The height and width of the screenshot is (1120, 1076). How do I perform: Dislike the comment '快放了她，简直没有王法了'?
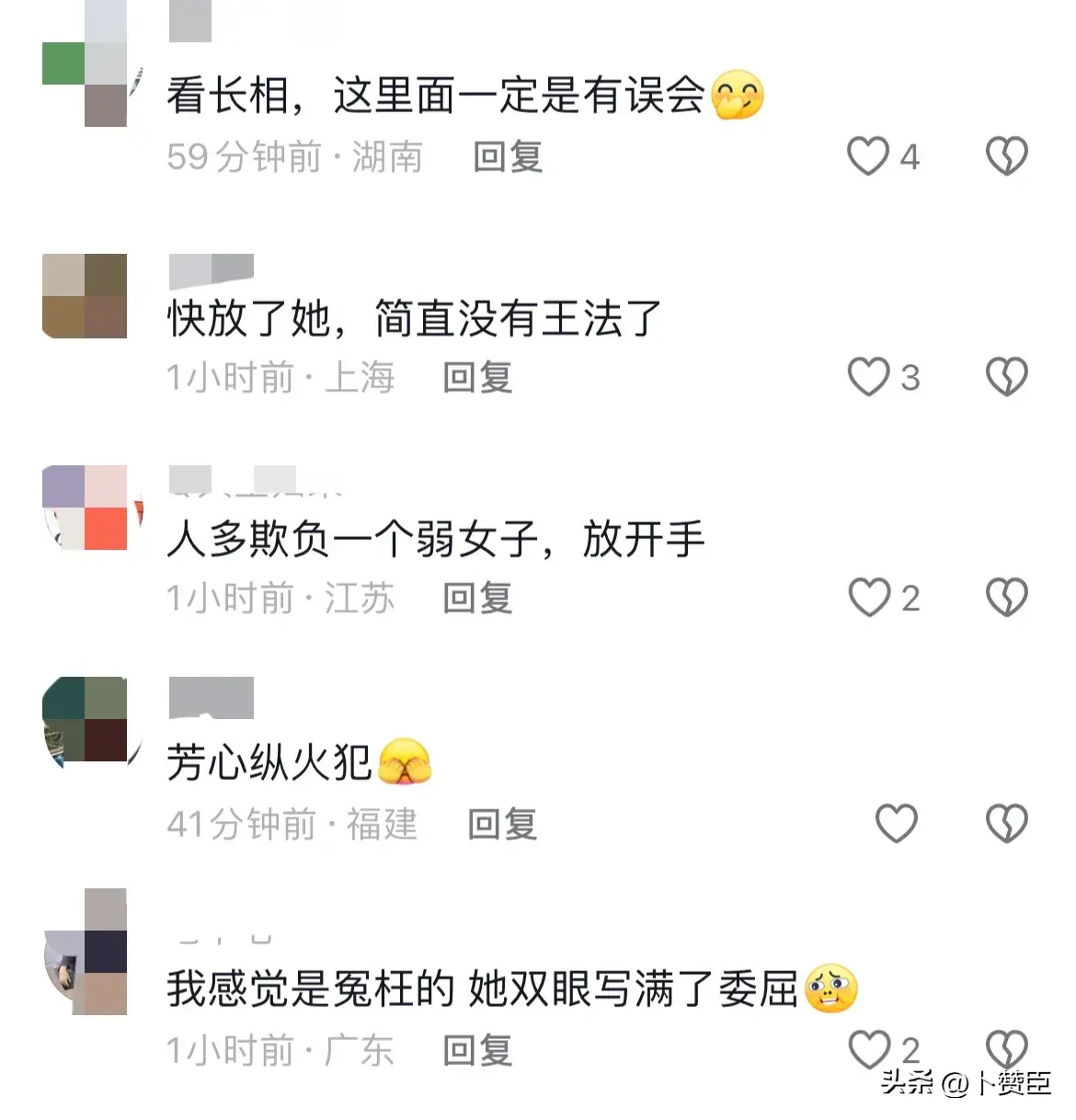[1006, 377]
